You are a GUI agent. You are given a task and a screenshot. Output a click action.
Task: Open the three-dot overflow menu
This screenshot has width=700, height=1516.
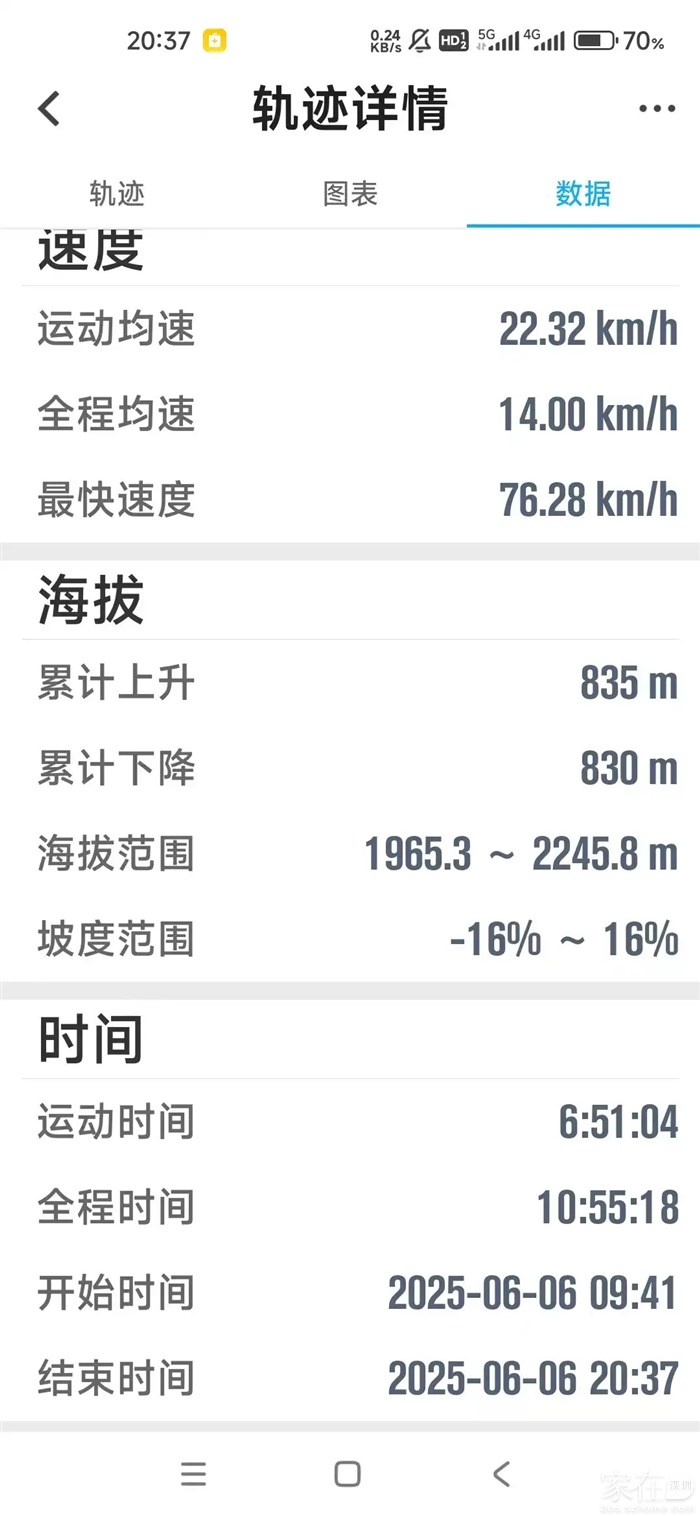pyautogui.click(x=656, y=109)
